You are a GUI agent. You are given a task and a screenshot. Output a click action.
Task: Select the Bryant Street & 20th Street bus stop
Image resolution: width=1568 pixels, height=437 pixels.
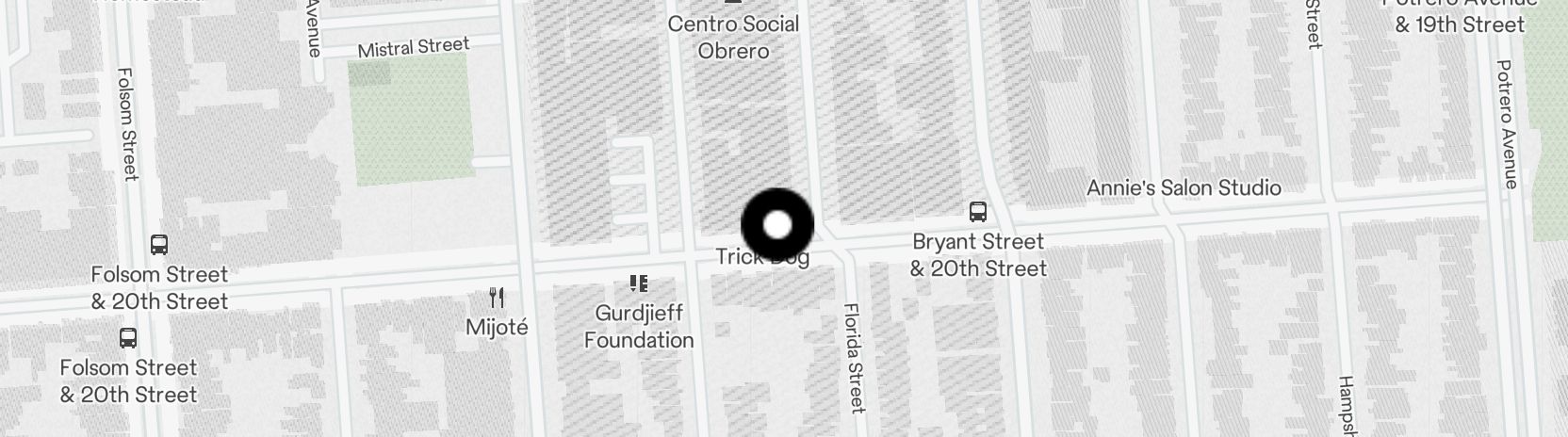(978, 212)
